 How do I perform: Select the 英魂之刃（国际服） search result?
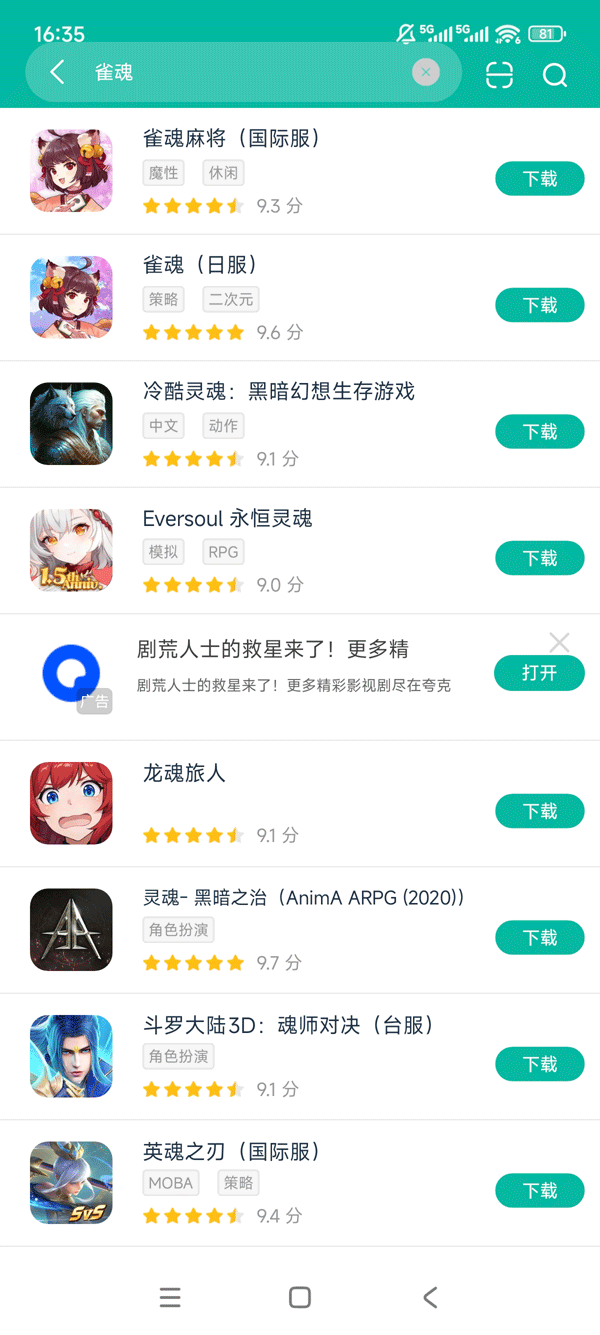[230, 1151]
